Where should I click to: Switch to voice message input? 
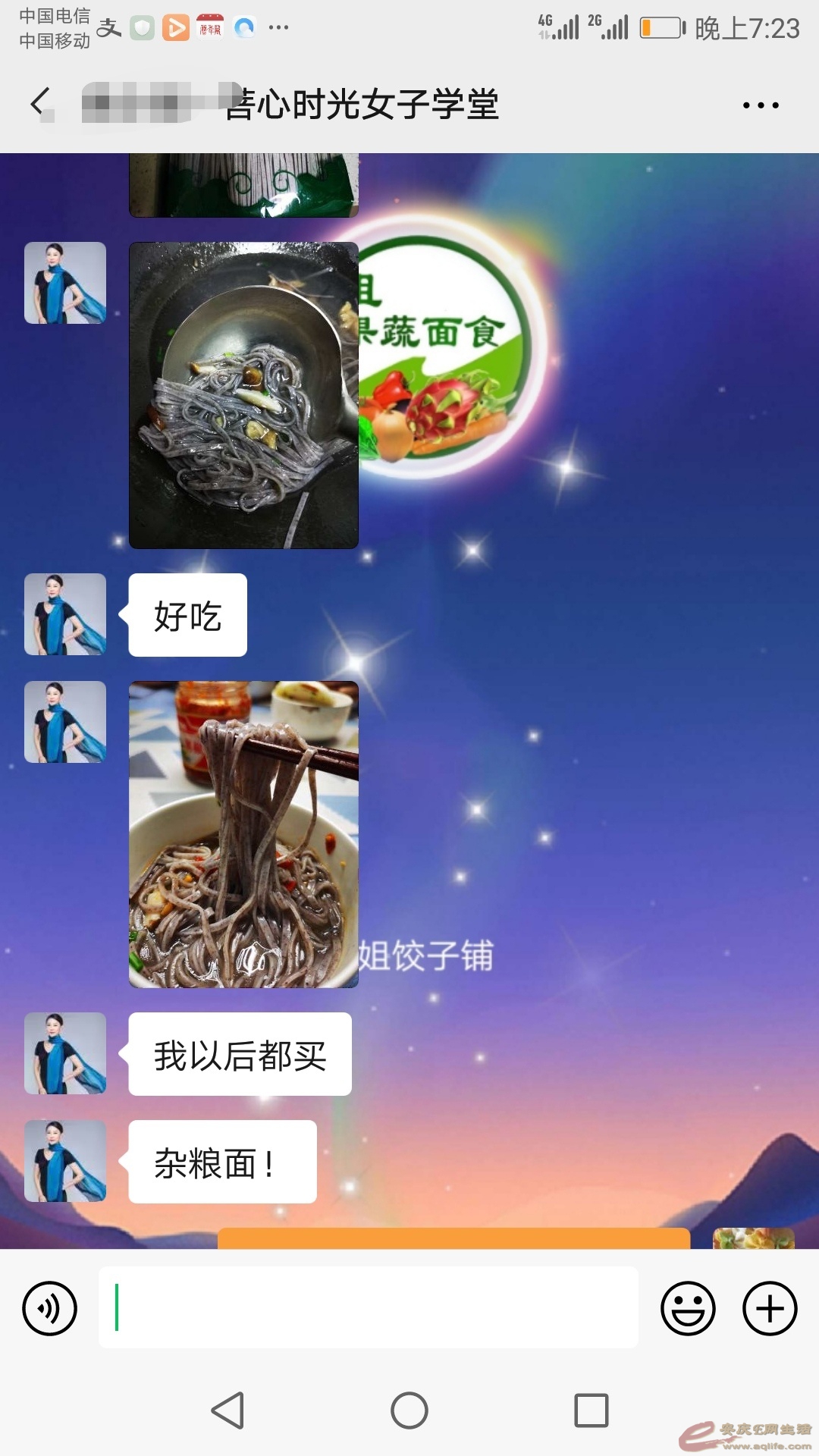(50, 1308)
